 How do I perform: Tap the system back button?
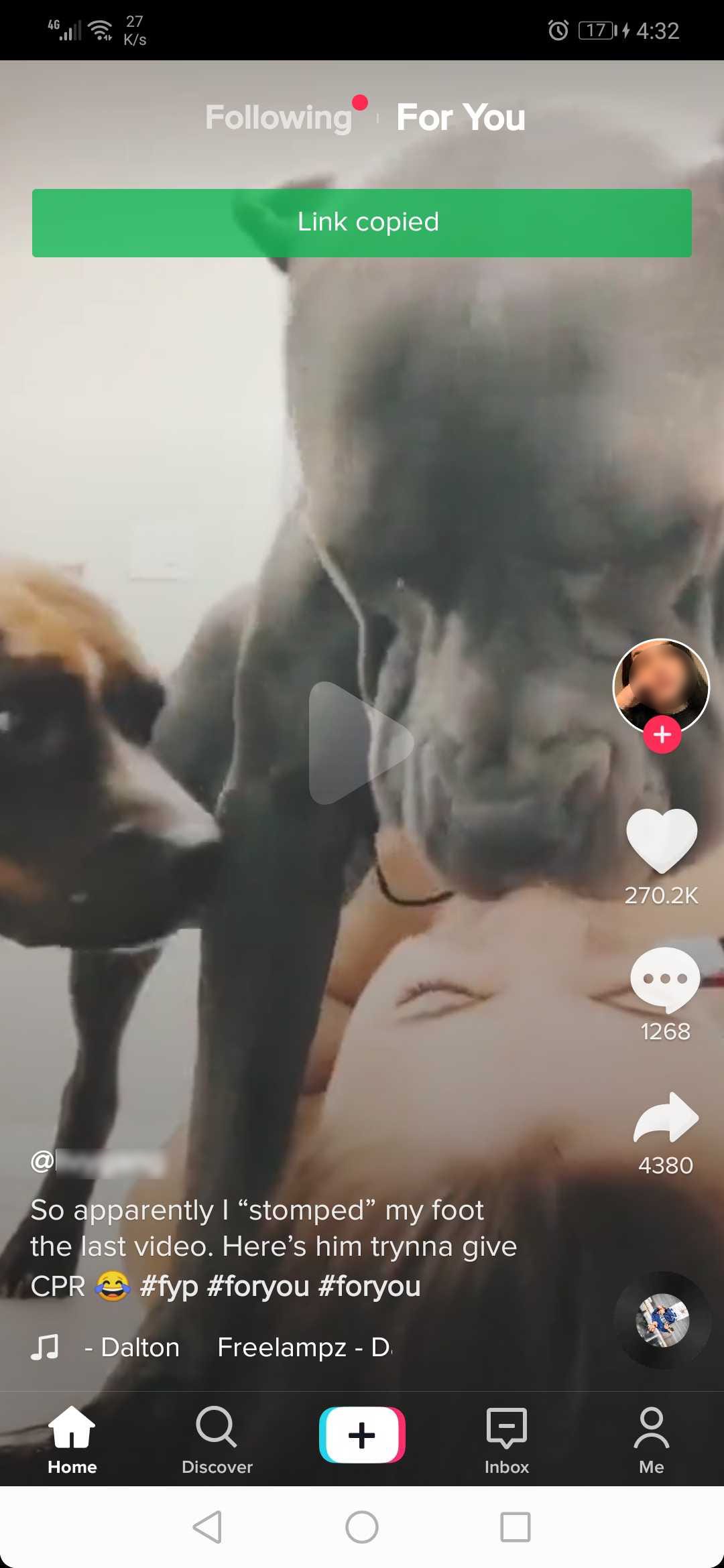pyautogui.click(x=207, y=1527)
